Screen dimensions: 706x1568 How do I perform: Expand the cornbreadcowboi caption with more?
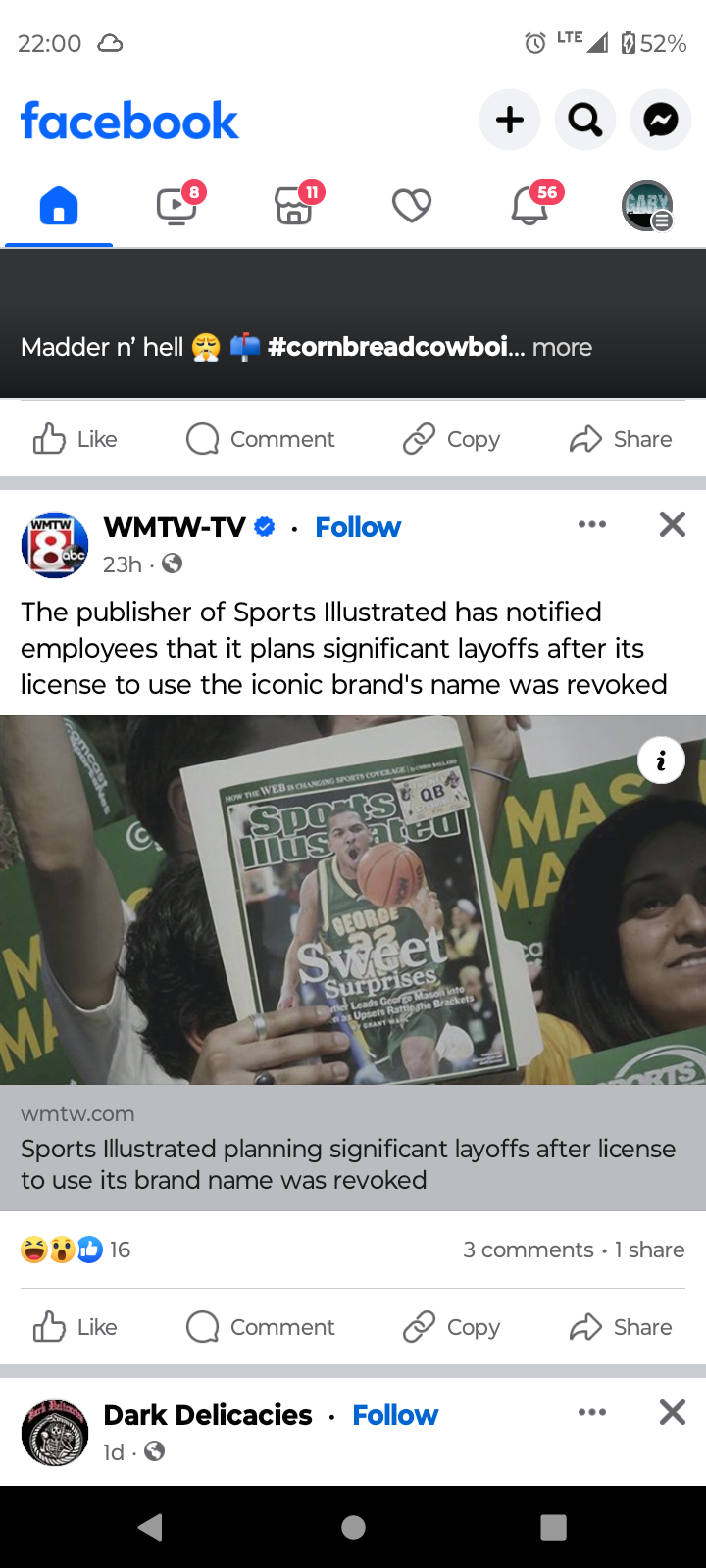pos(562,347)
